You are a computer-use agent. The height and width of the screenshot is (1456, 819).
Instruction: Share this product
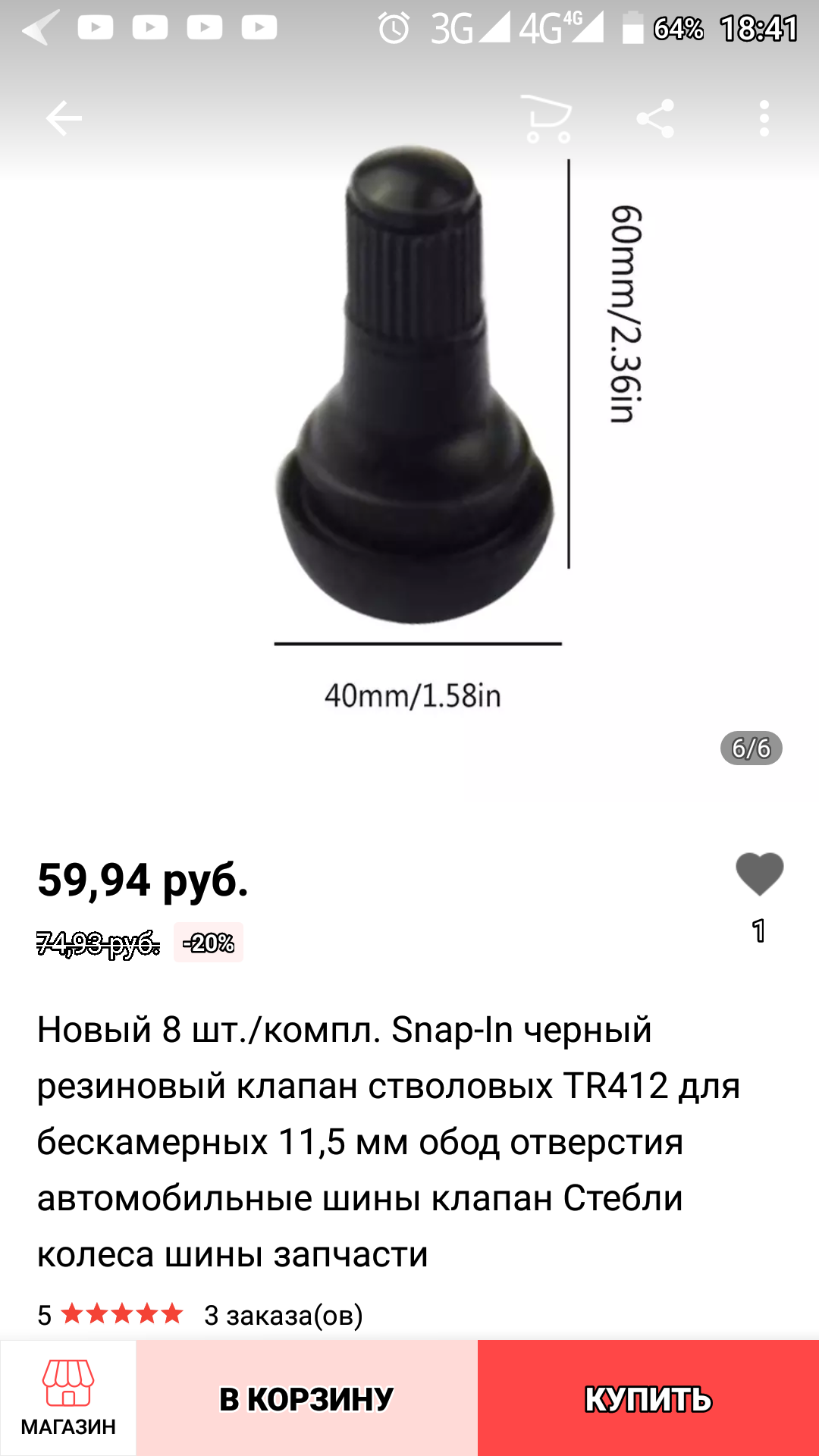[655, 119]
